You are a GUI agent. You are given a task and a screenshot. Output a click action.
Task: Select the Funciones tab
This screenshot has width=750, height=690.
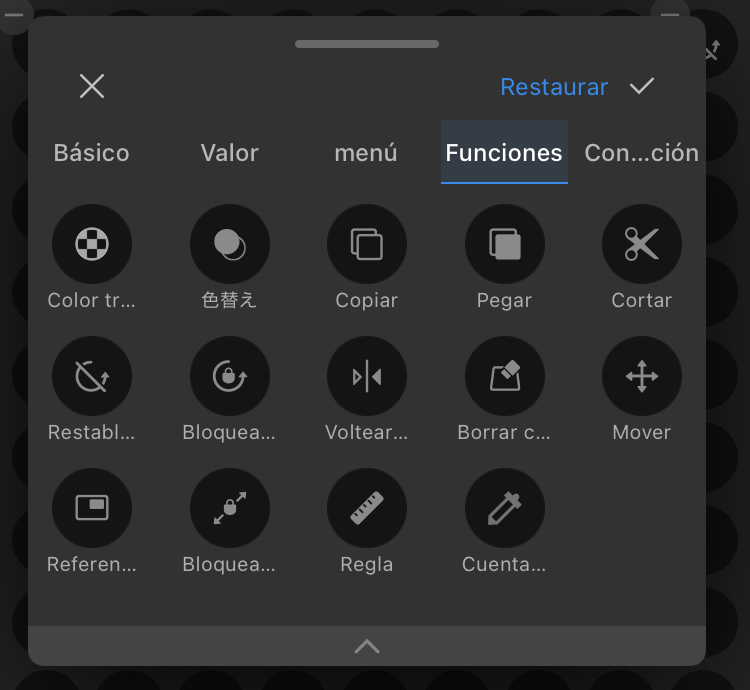tap(504, 153)
